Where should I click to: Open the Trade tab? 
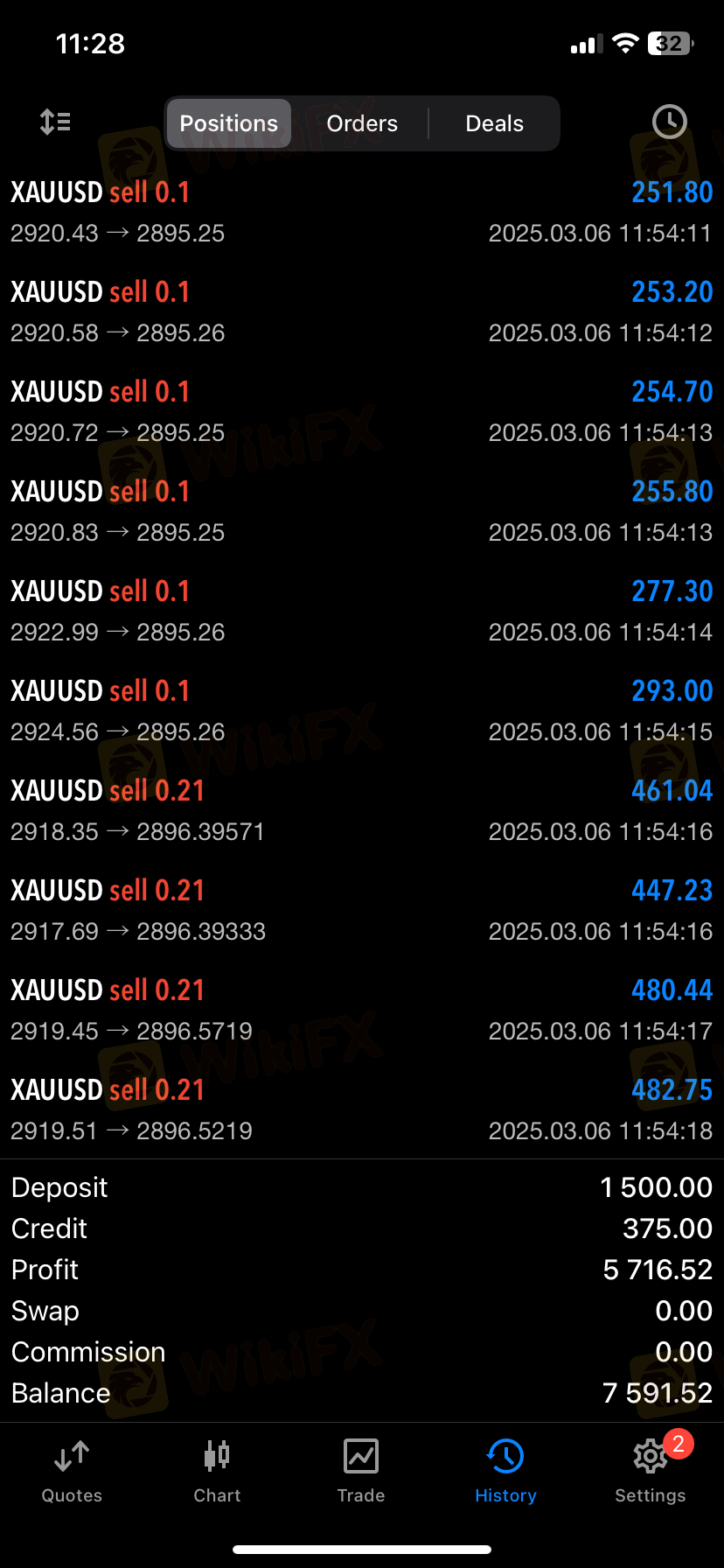tap(361, 1472)
